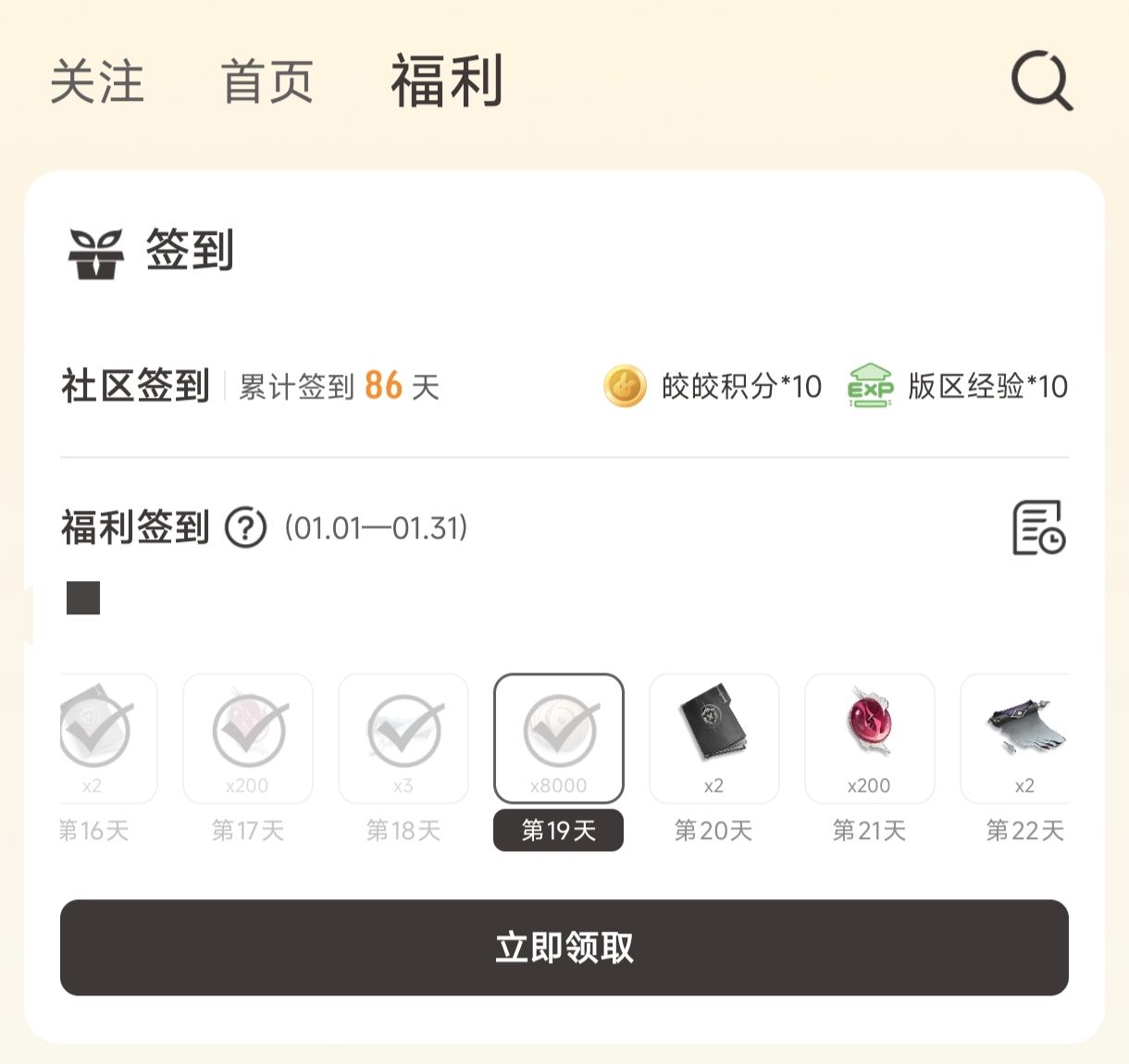The width and height of the screenshot is (1129, 1064).
Task: Switch to the 关注 tab
Action: [97, 81]
